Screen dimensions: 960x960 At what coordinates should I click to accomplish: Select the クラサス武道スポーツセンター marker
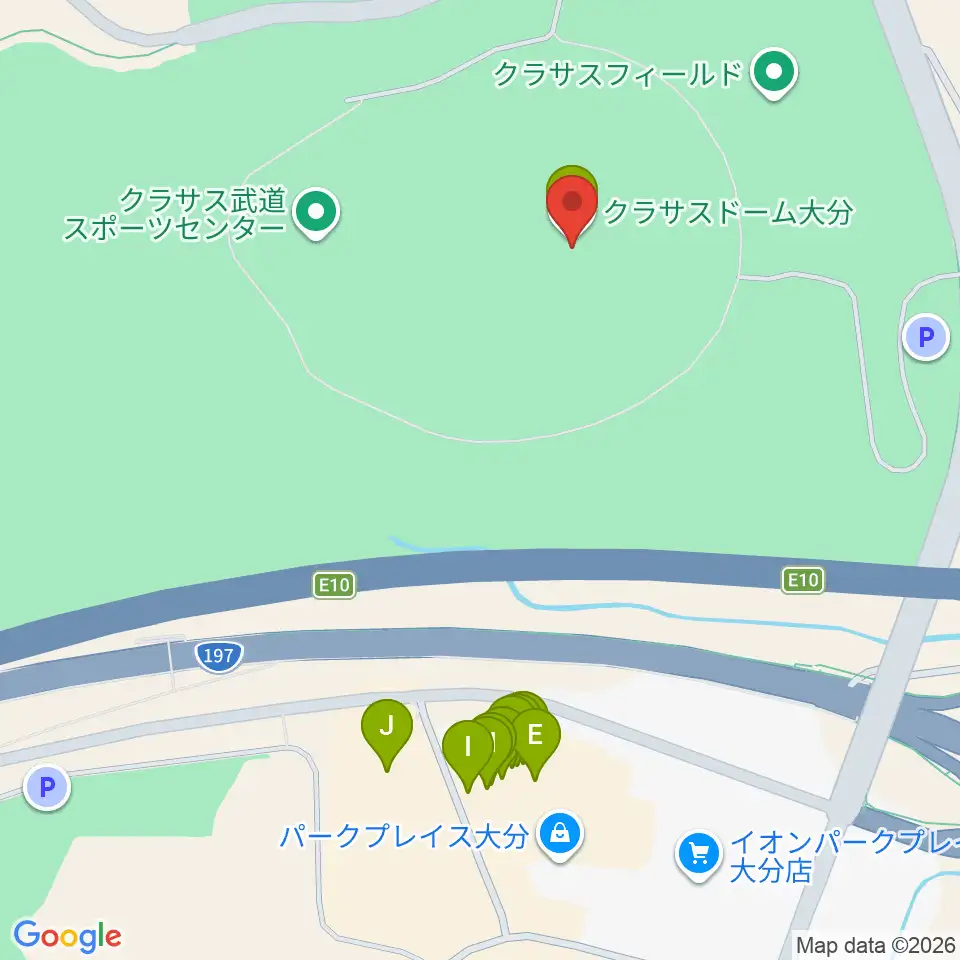point(316,214)
